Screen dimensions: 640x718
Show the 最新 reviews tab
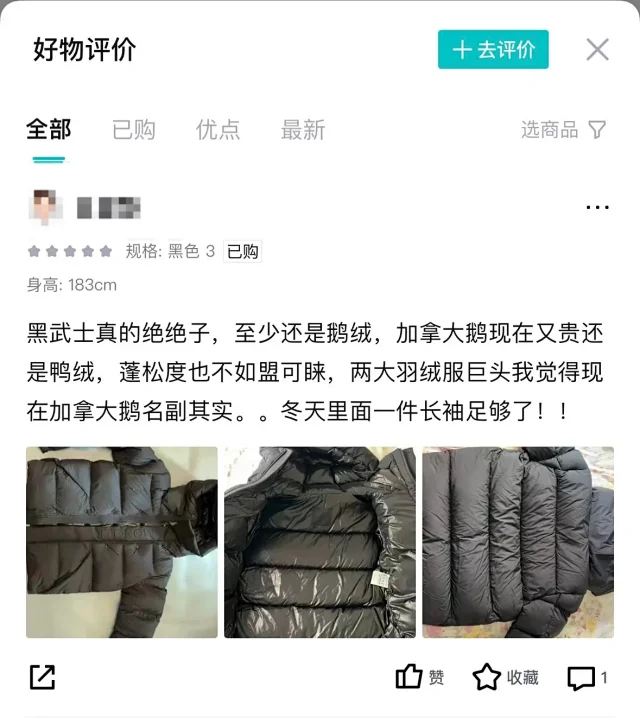click(303, 130)
